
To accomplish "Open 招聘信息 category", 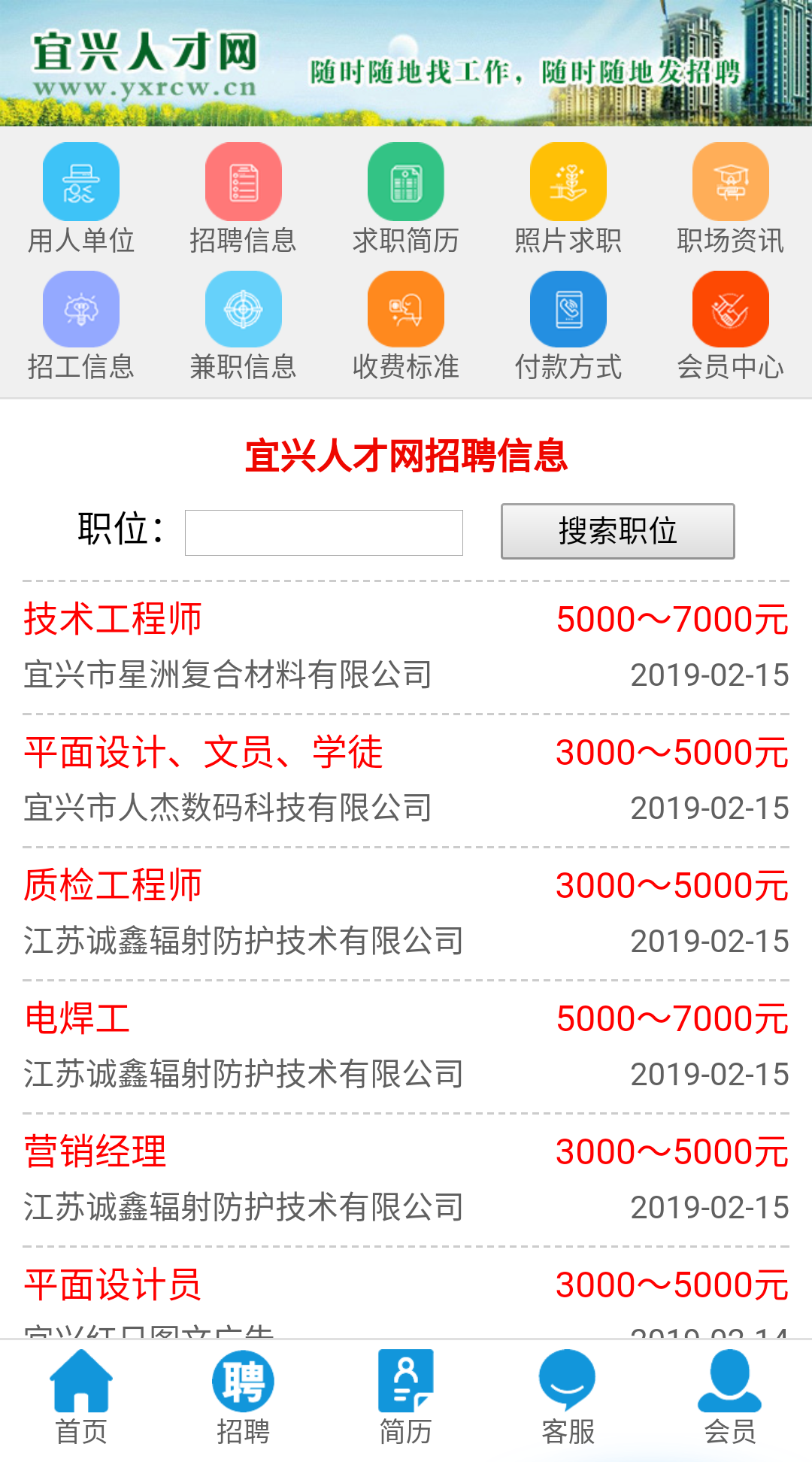I will click(x=244, y=199).
